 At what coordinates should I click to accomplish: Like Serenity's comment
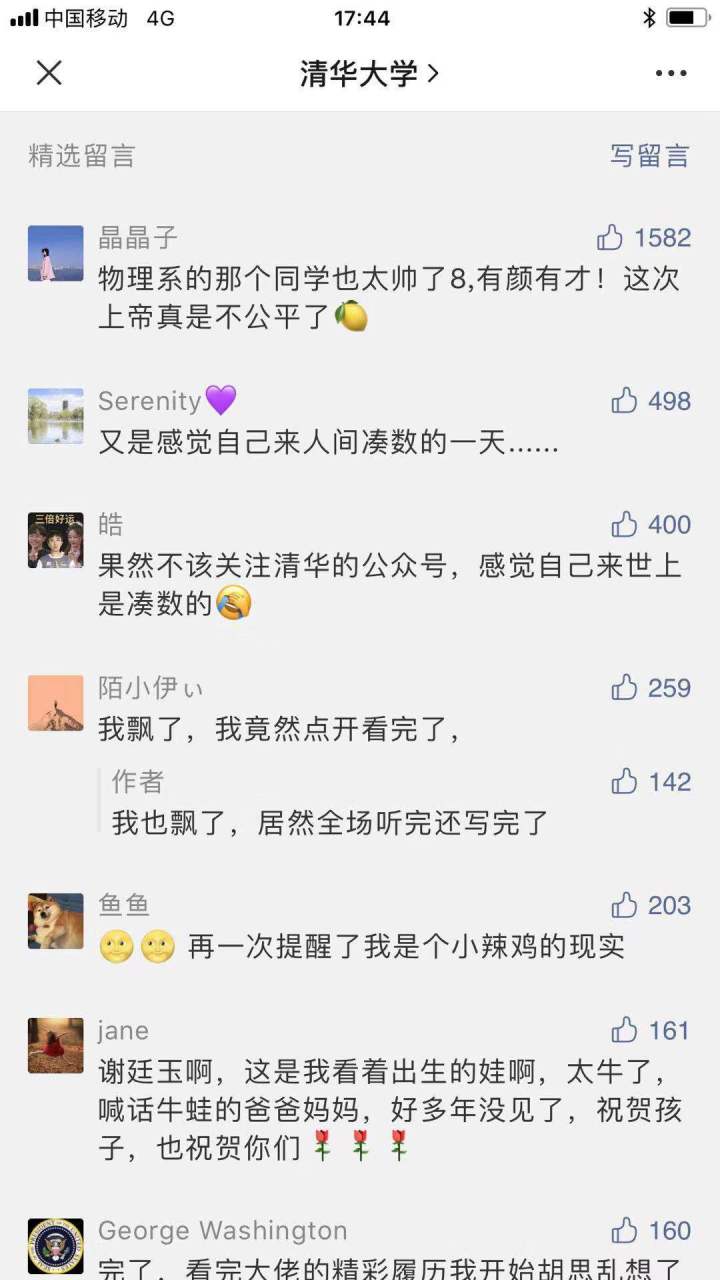click(x=625, y=401)
